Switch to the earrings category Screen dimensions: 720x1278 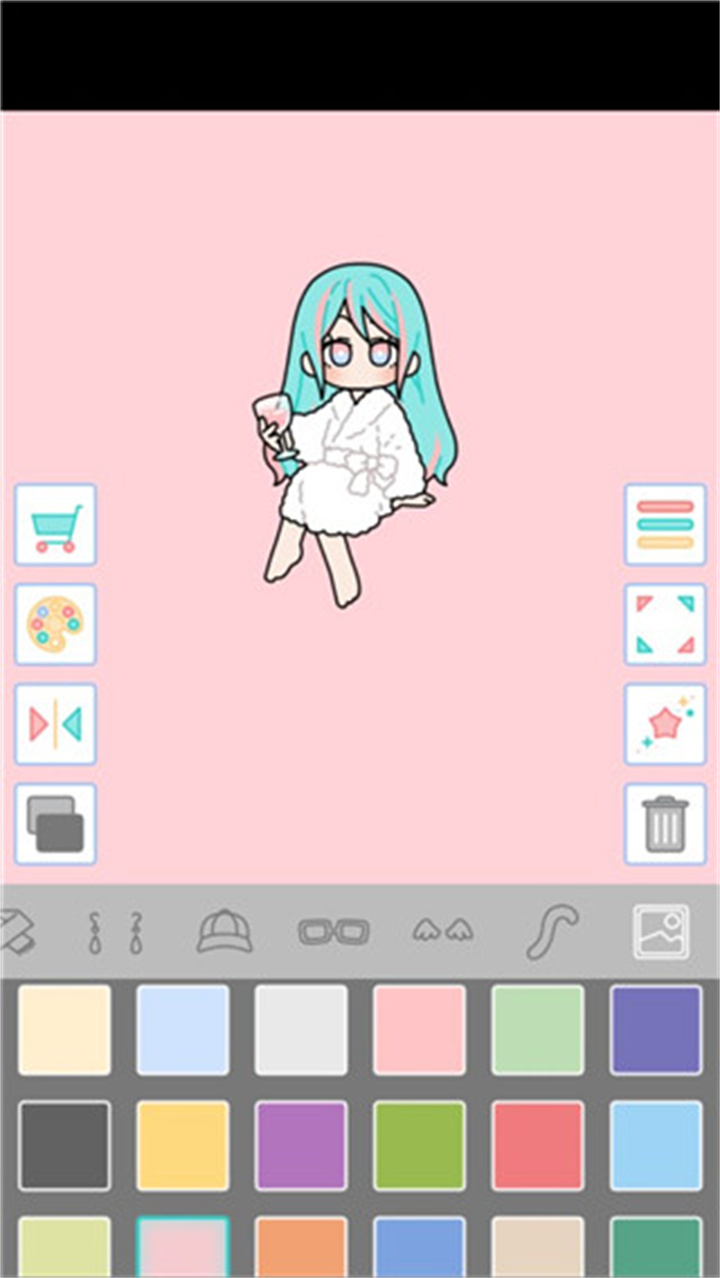[x=115, y=933]
